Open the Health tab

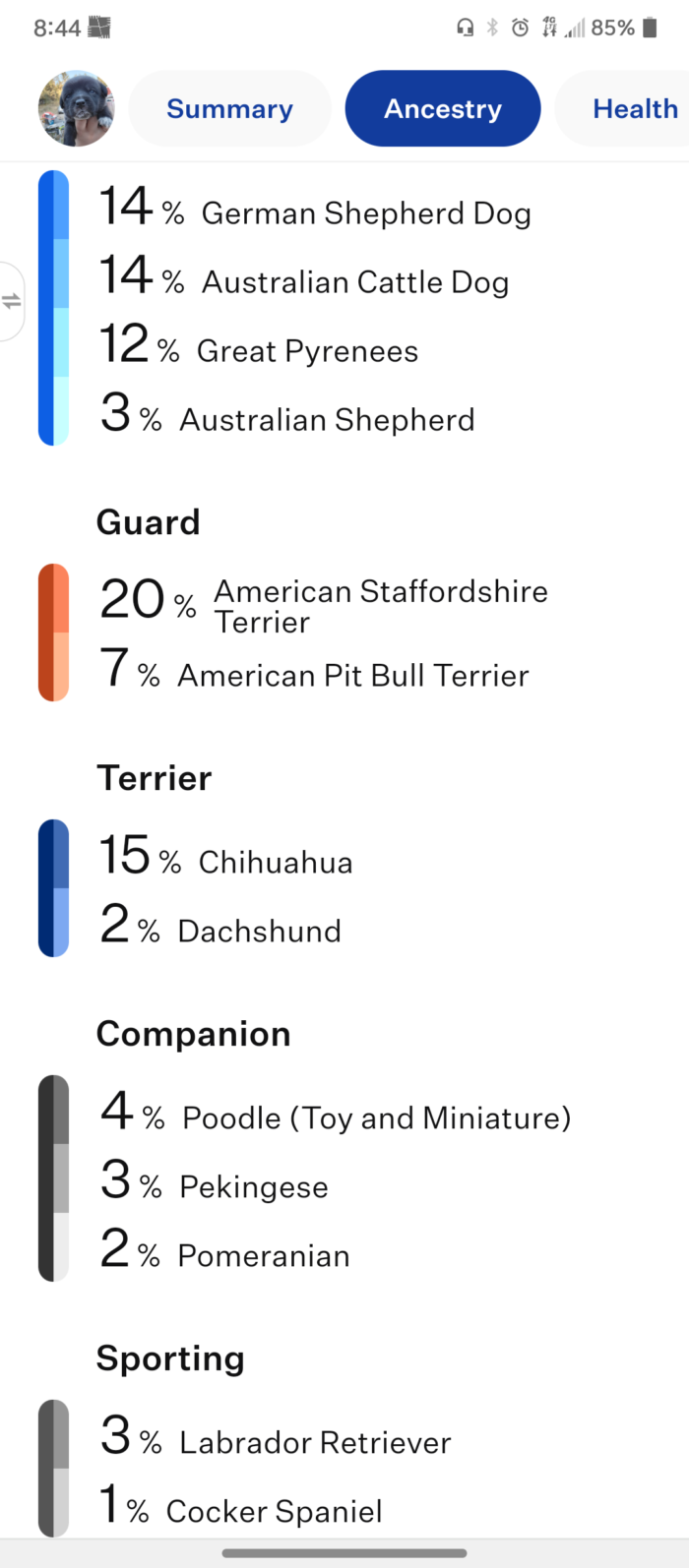pyautogui.click(x=630, y=109)
